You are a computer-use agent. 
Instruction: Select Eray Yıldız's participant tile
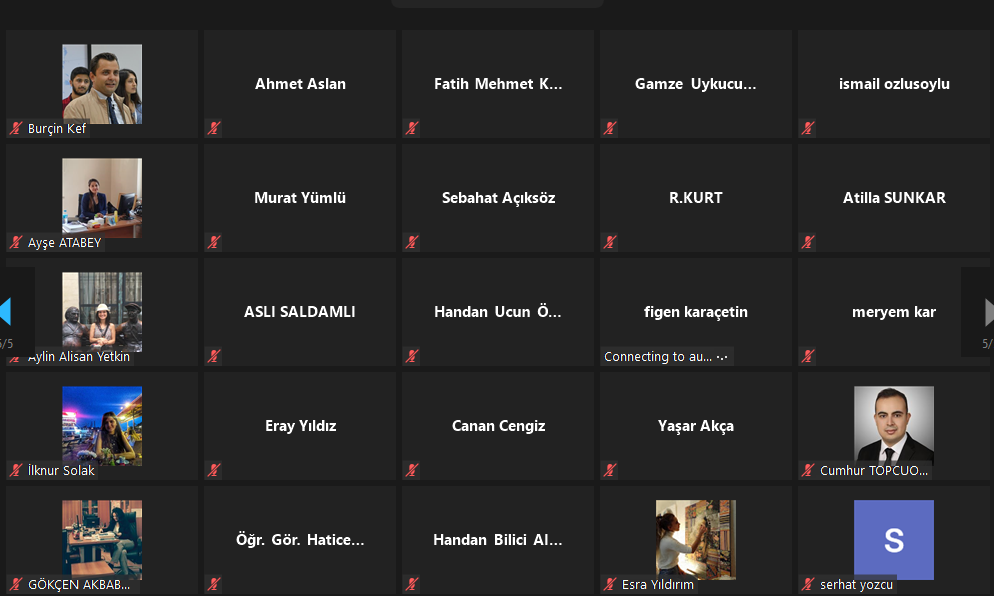[x=300, y=426]
